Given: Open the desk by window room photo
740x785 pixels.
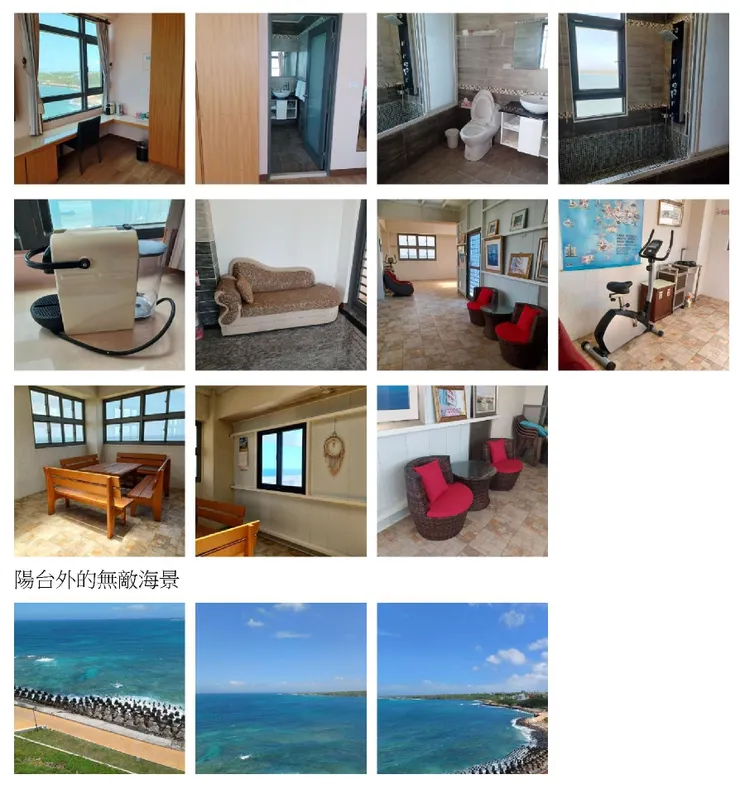Looking at the screenshot, I should (x=99, y=98).
